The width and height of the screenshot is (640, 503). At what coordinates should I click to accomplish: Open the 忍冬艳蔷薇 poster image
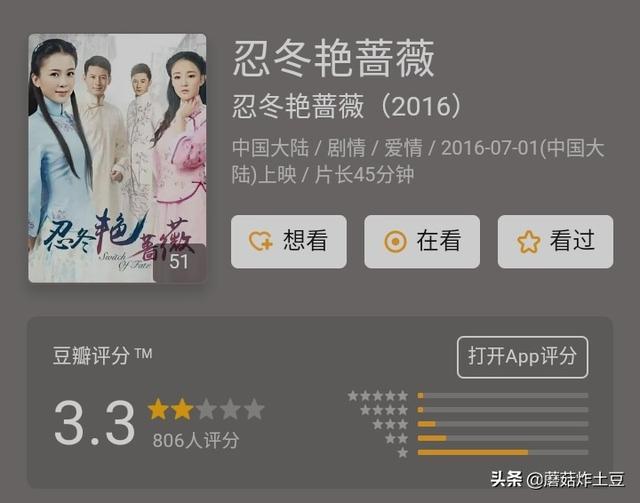click(117, 158)
